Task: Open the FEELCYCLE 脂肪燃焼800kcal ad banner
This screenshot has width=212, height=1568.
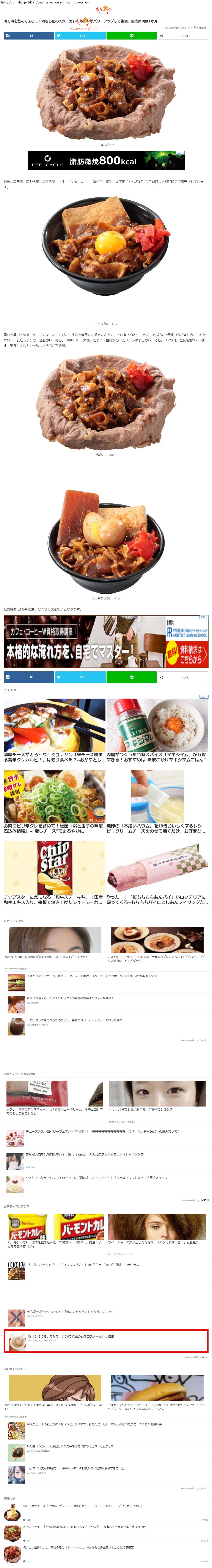Action: pos(106,161)
